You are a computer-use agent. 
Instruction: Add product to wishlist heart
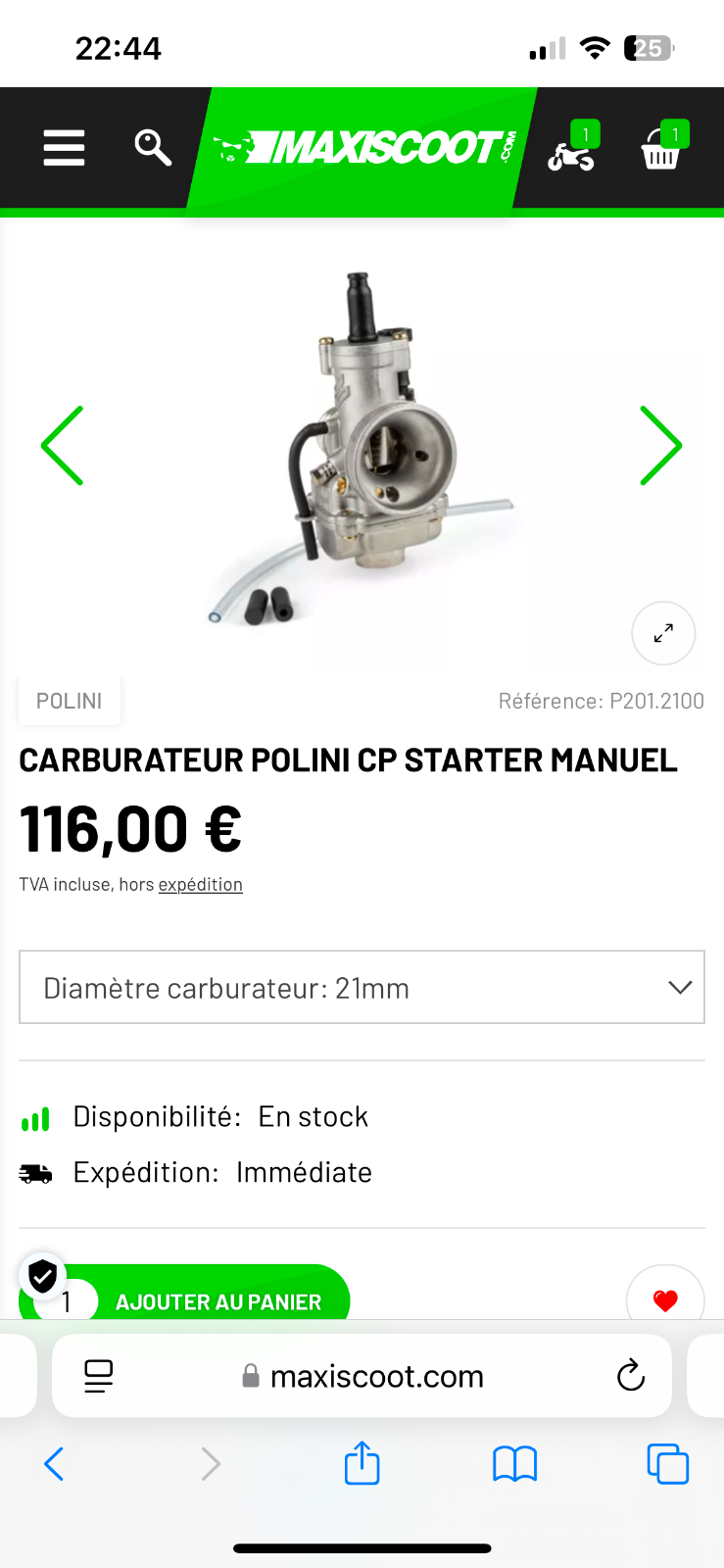(665, 1299)
